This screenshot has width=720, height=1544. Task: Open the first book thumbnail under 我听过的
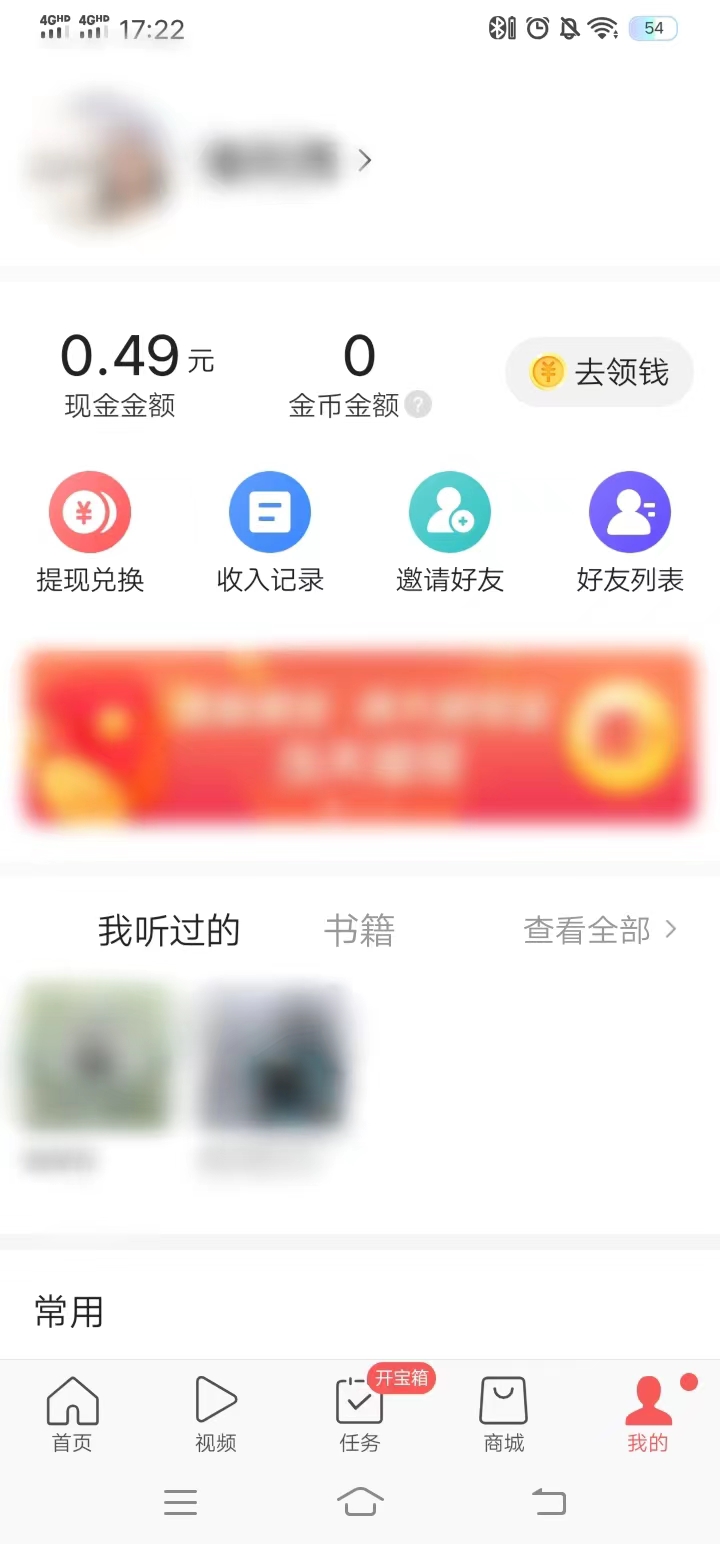93,1054
